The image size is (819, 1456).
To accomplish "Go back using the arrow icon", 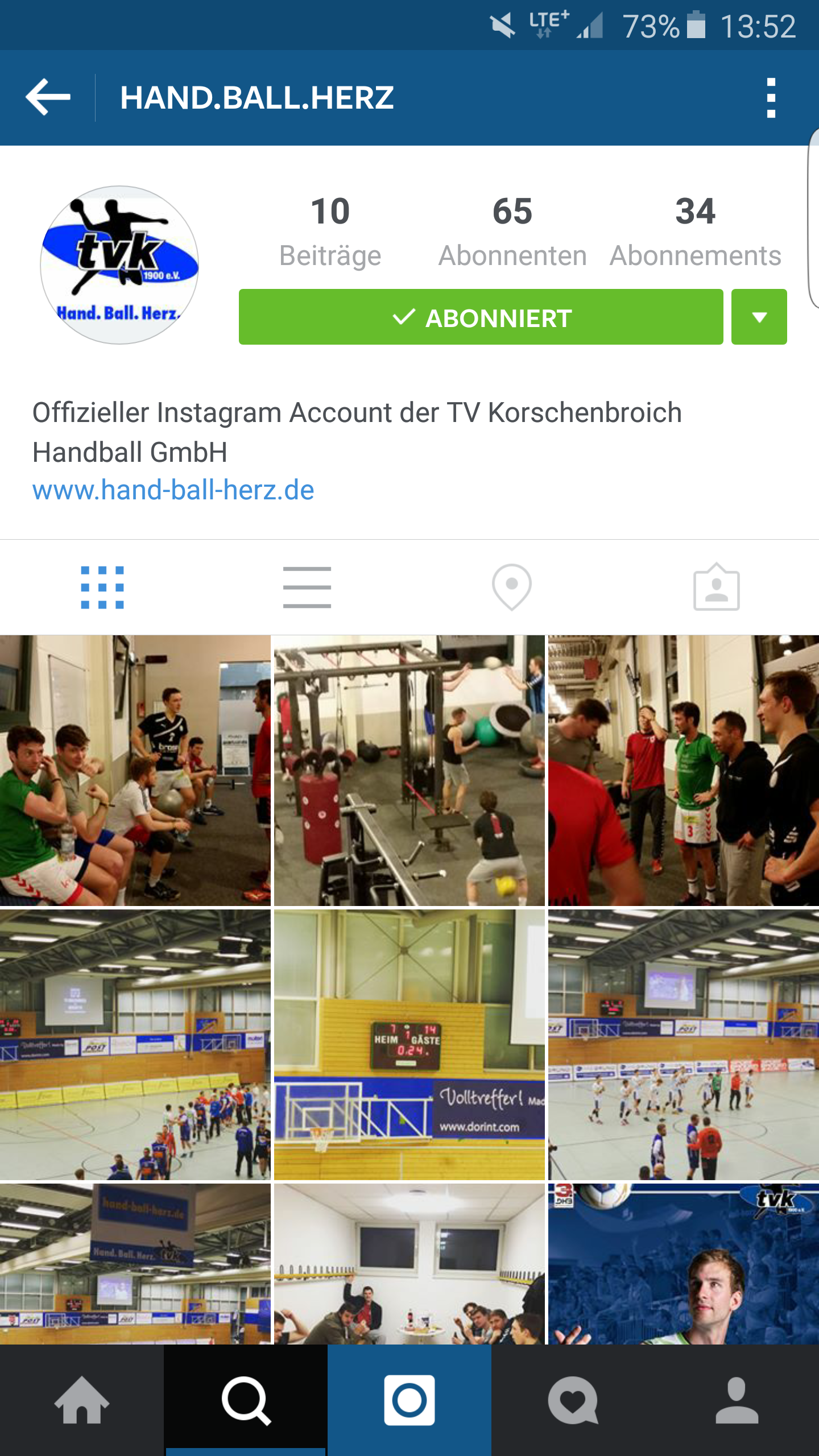I will [48, 97].
